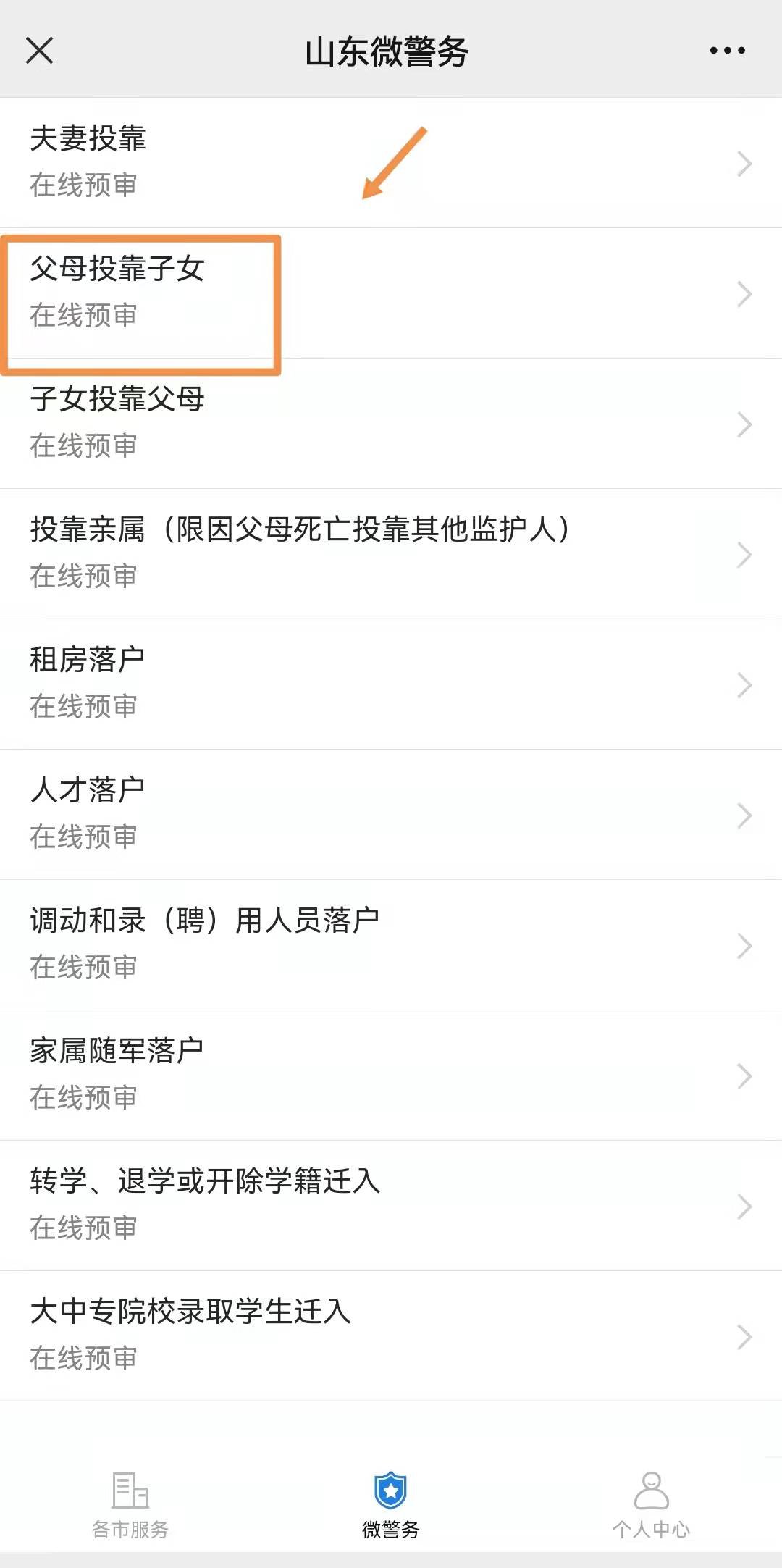Open 子女投靠父母 online pre-review
This screenshot has width=782, height=1568.
[x=391, y=423]
